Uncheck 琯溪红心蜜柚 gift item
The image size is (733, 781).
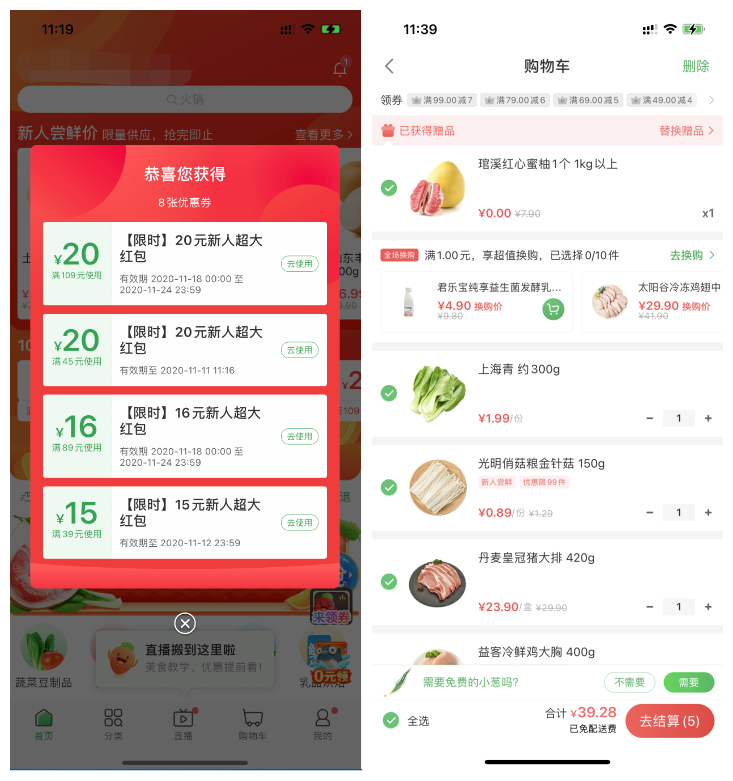[x=389, y=188]
